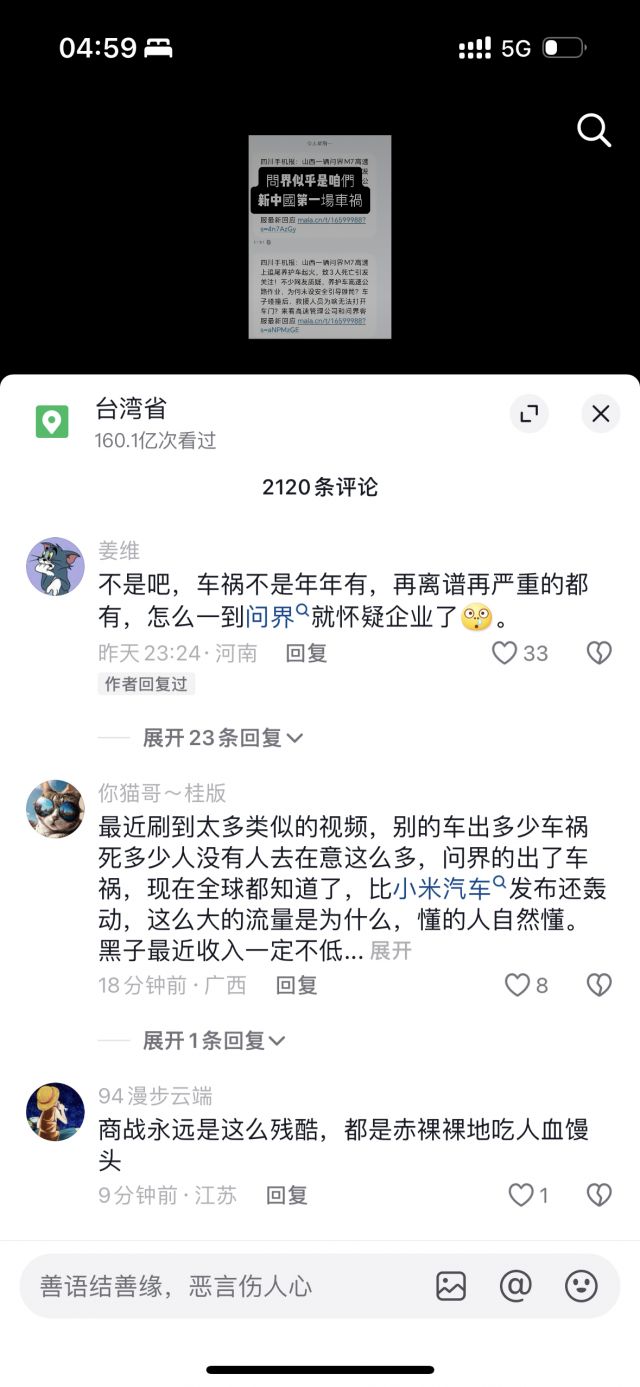Dislike 姜维's comment
This screenshot has height=1387, width=640.
tap(598, 653)
